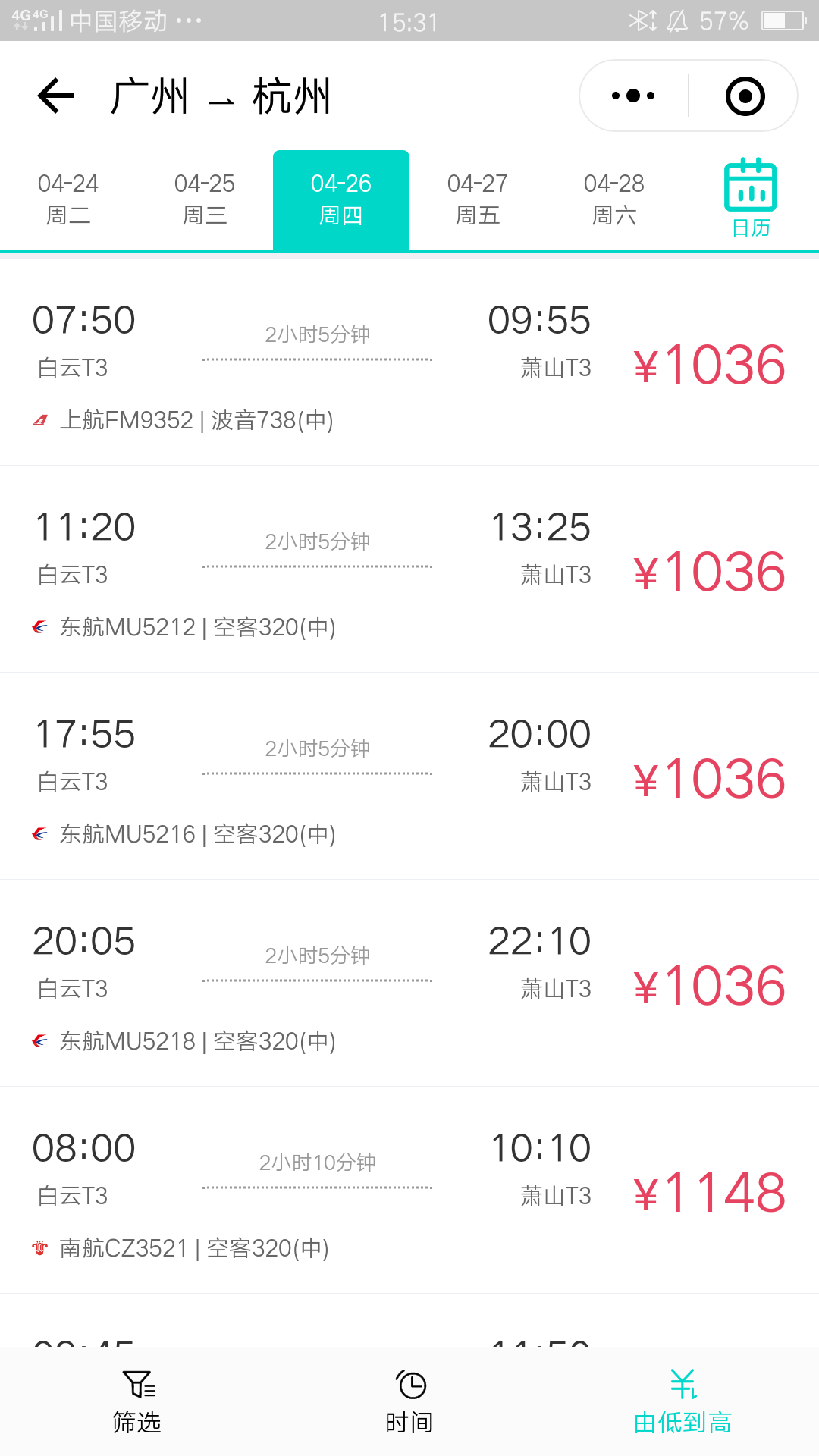Open the 筛选 filter options
819x1456 pixels.
point(137,1401)
